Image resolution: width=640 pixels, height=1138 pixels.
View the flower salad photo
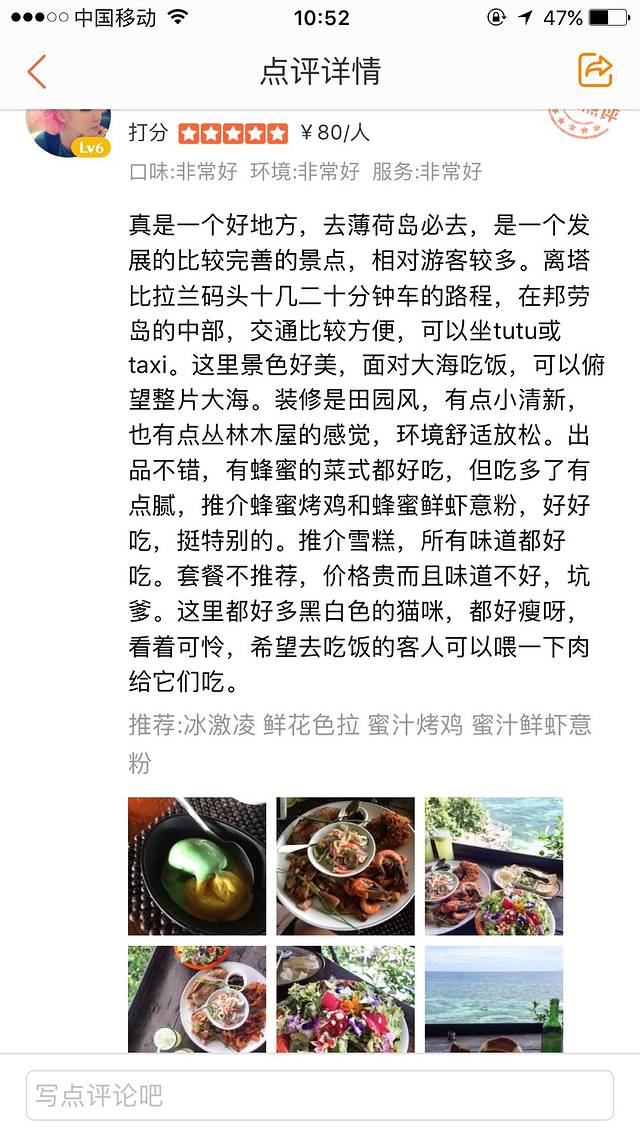(x=345, y=998)
